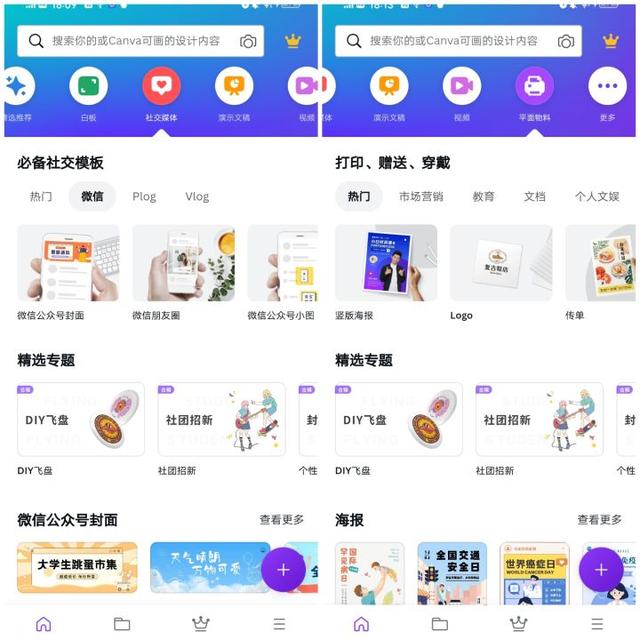Viewport: 640px width, 640px height.
Task: Switch to the 教育 tab
Action: [x=484, y=196]
